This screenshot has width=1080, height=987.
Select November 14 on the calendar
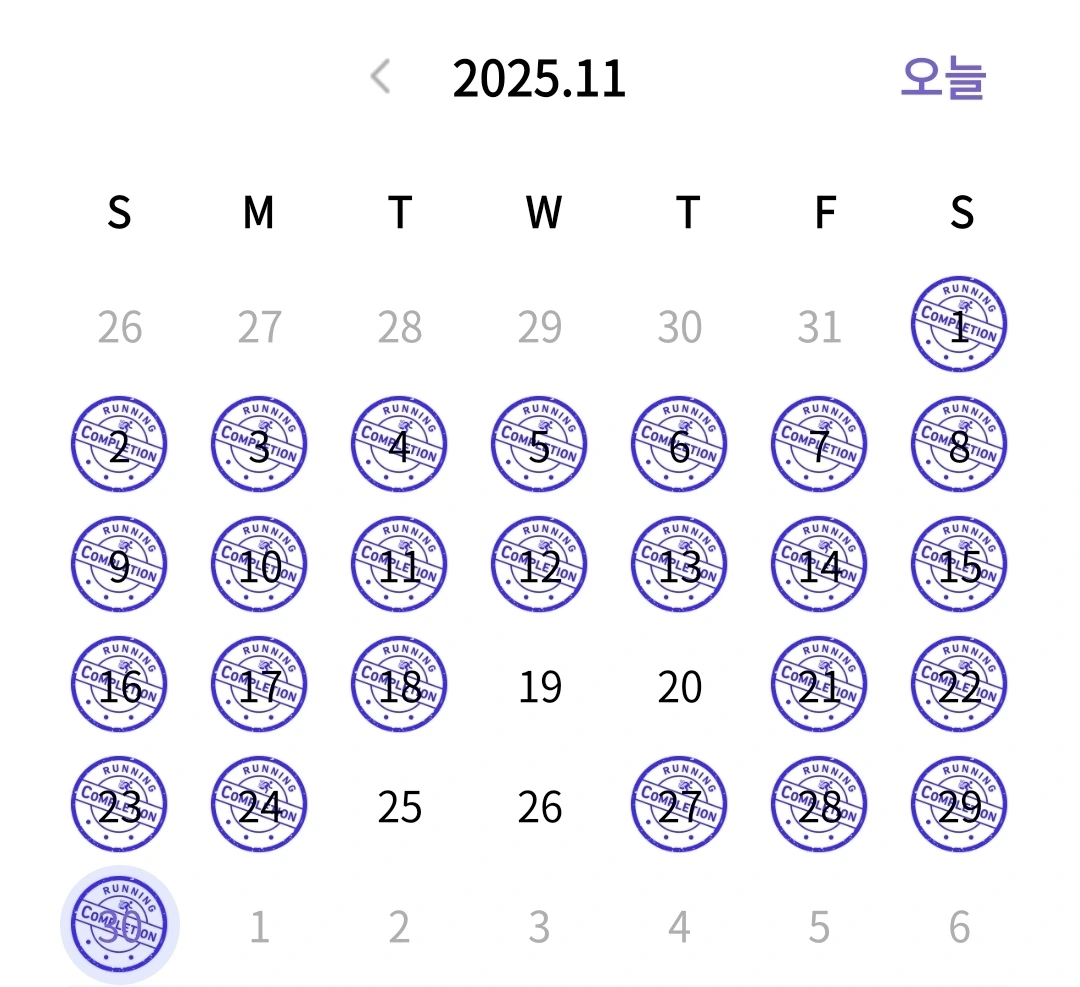click(819, 564)
